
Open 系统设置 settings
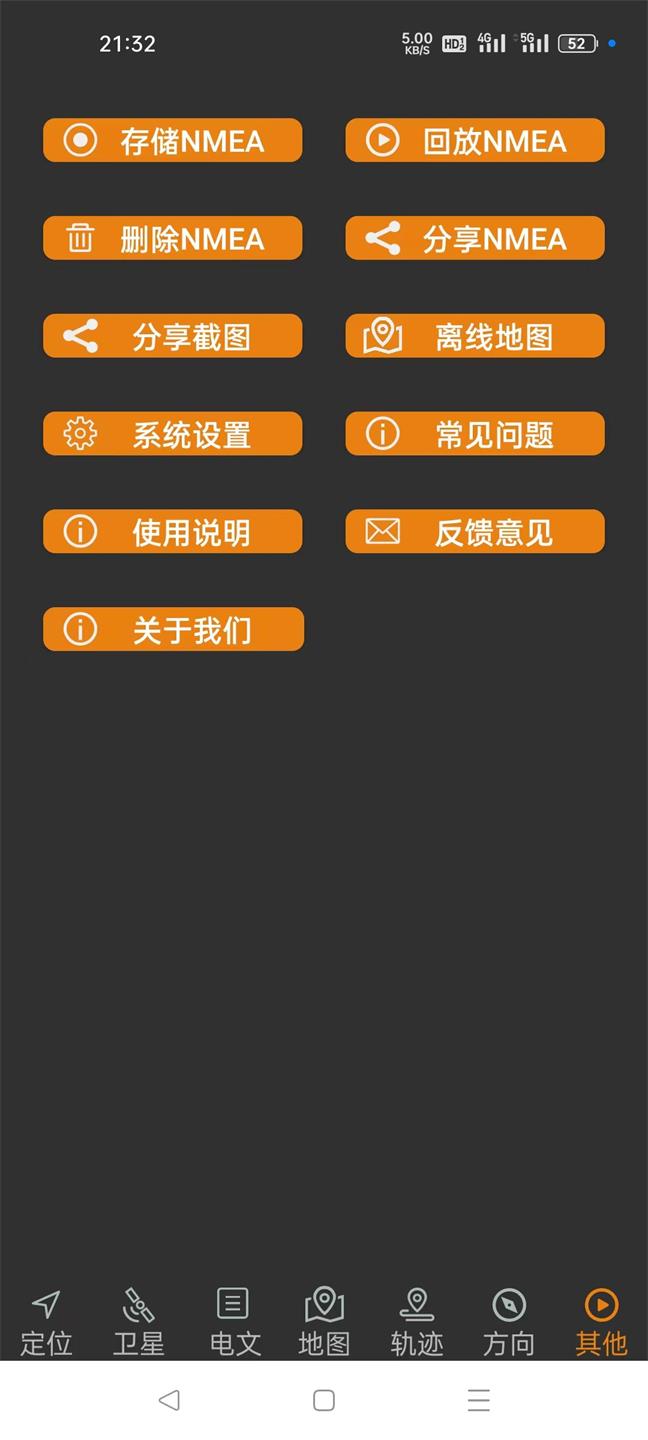coord(172,434)
